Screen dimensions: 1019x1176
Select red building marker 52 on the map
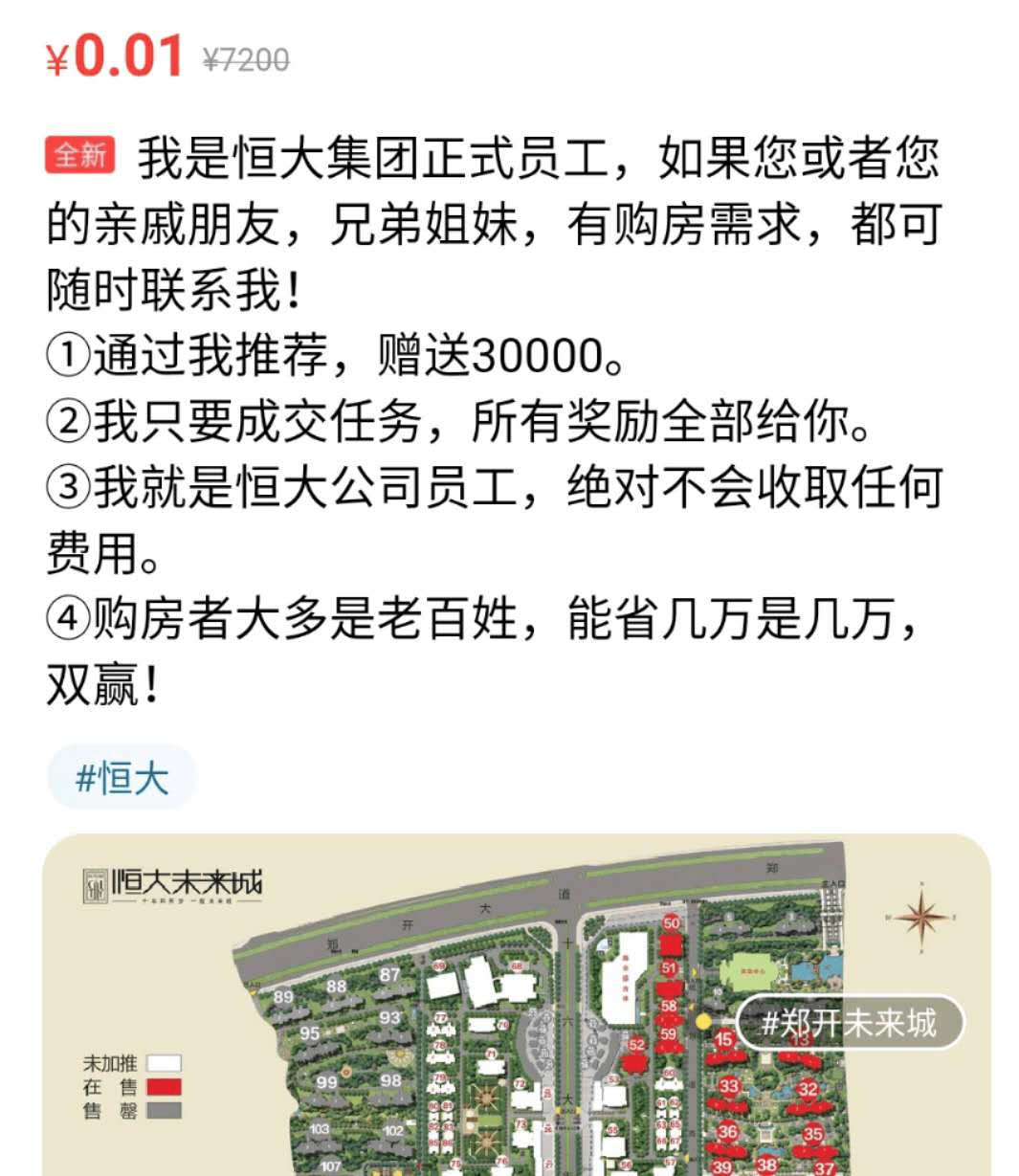point(637,1046)
